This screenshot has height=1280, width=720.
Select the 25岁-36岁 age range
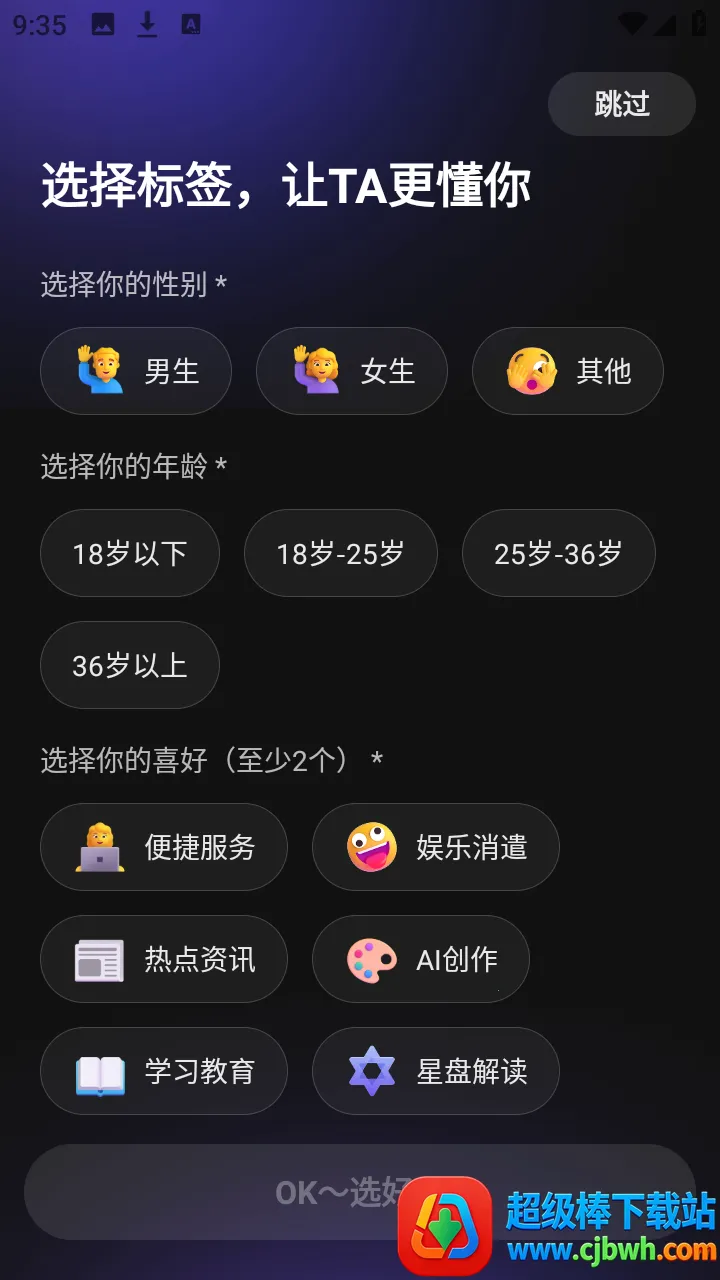[558, 553]
